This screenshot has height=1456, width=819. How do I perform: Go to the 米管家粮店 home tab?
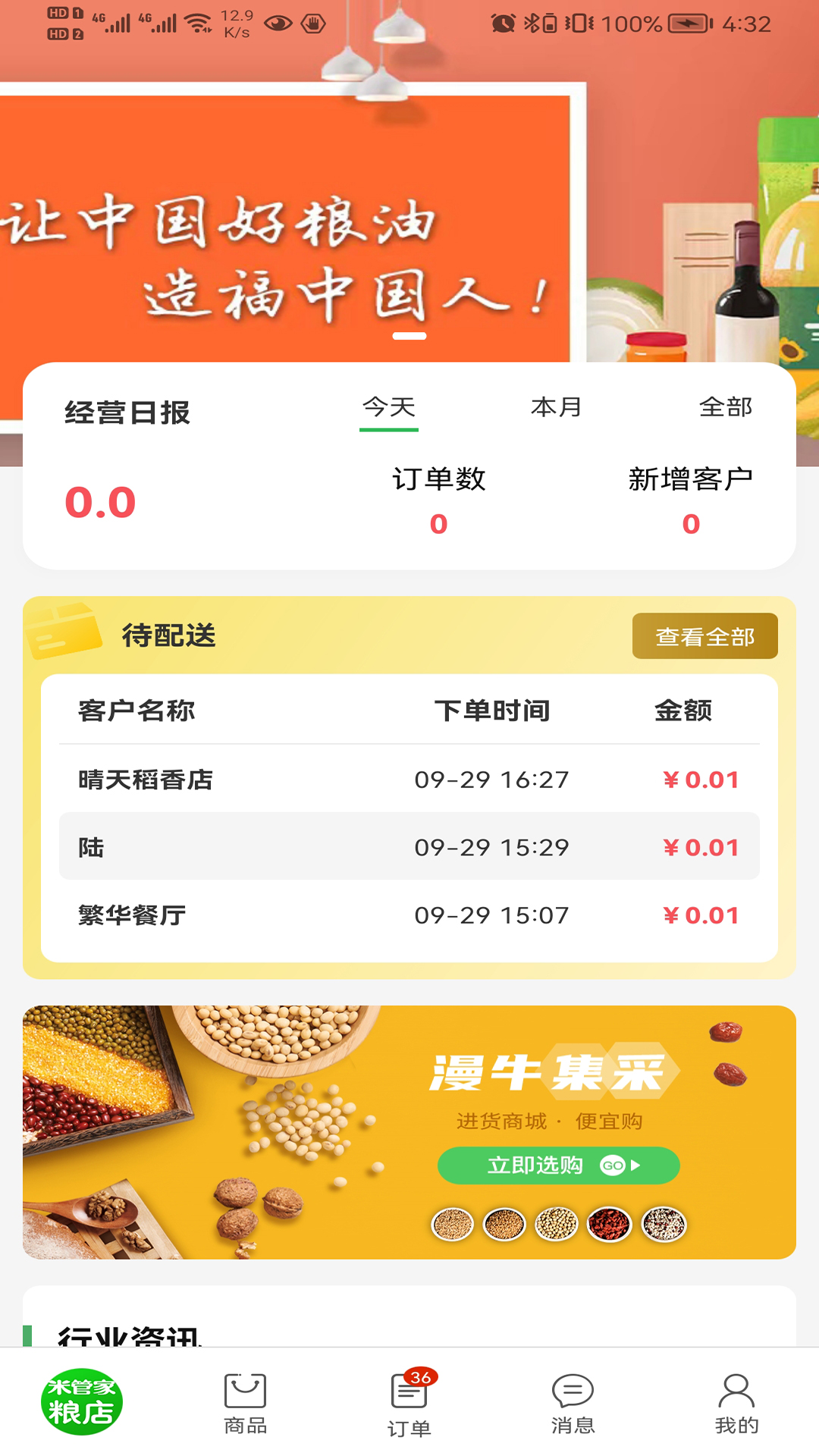coord(82,1402)
